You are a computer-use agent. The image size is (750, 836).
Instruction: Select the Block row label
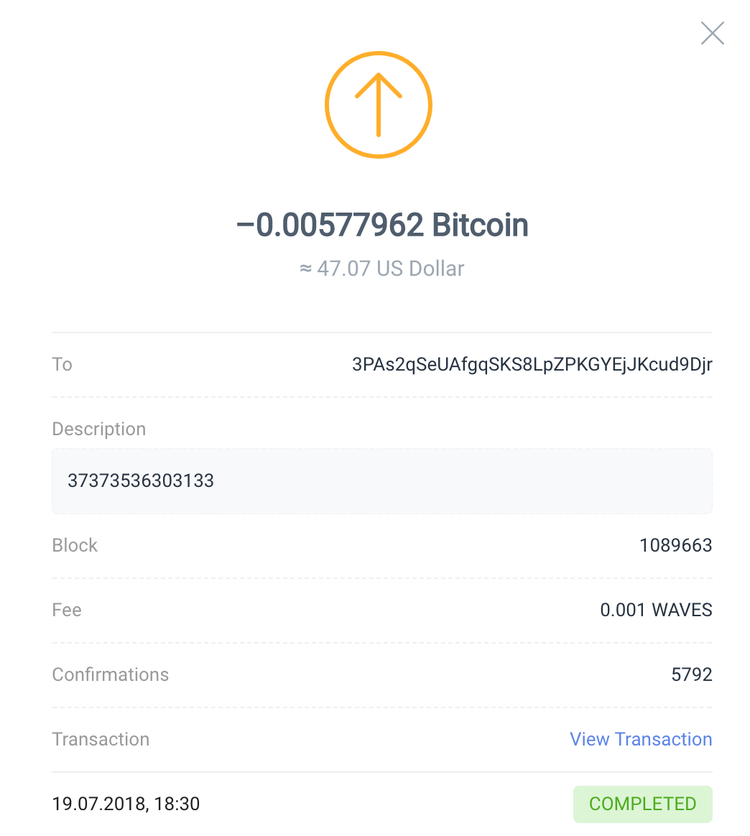point(75,545)
